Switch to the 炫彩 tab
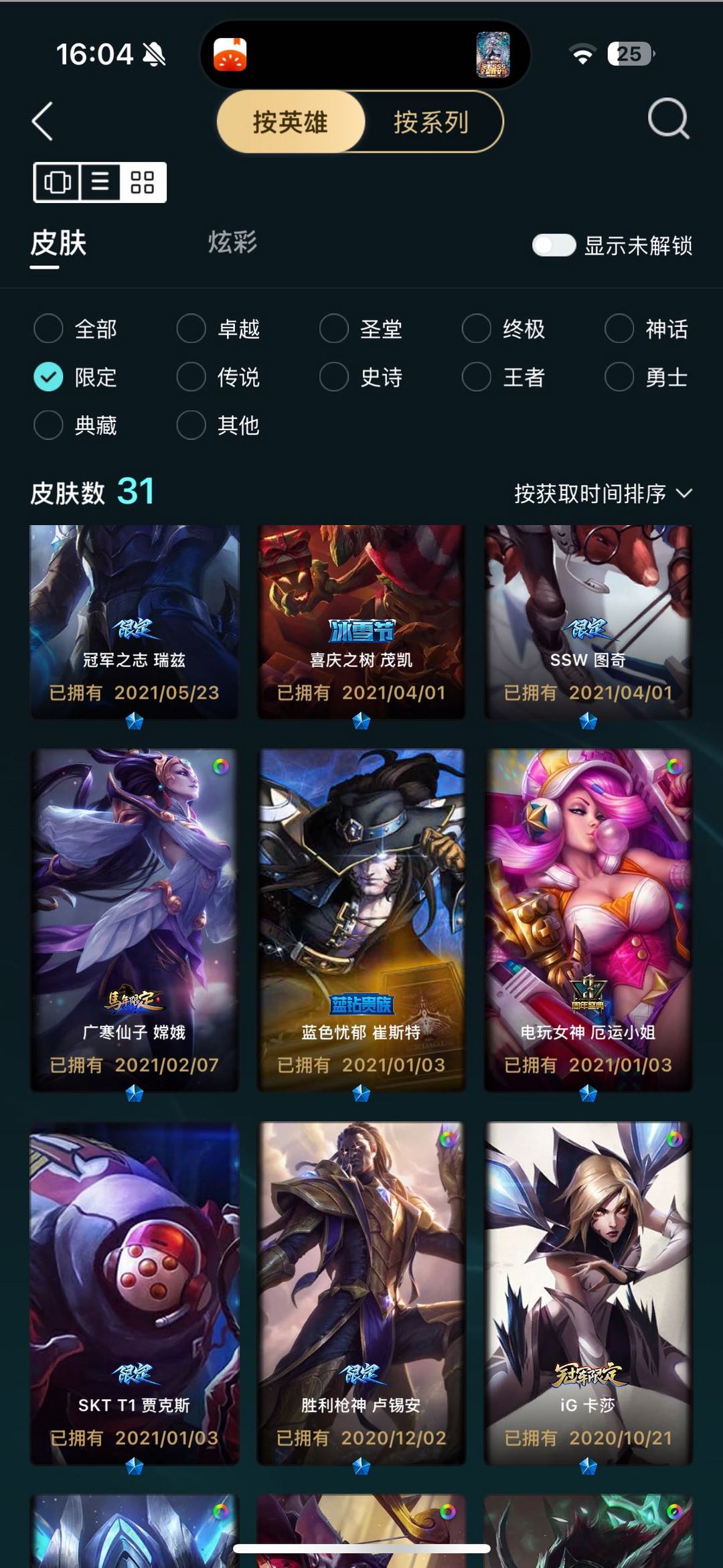 [x=232, y=242]
